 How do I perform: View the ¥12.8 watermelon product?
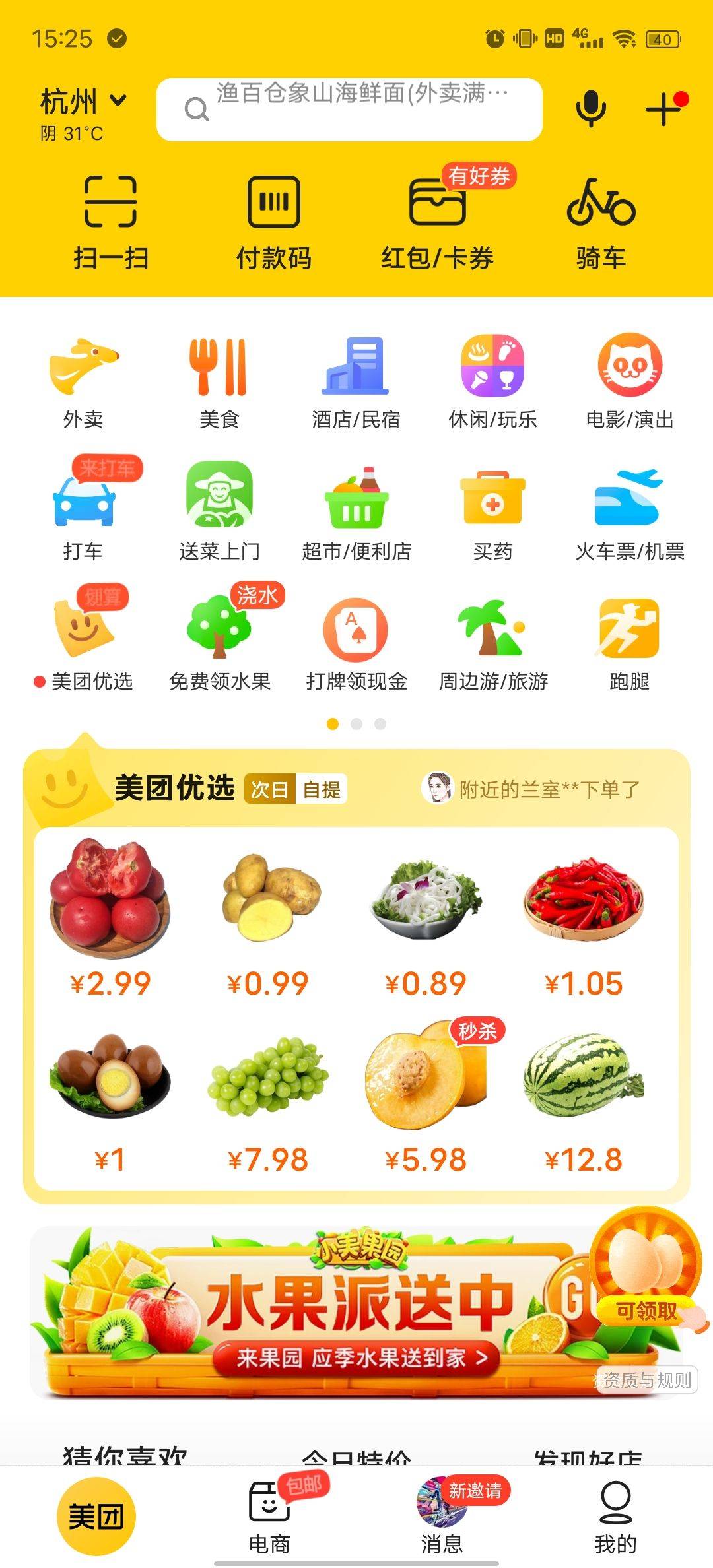click(x=584, y=1103)
